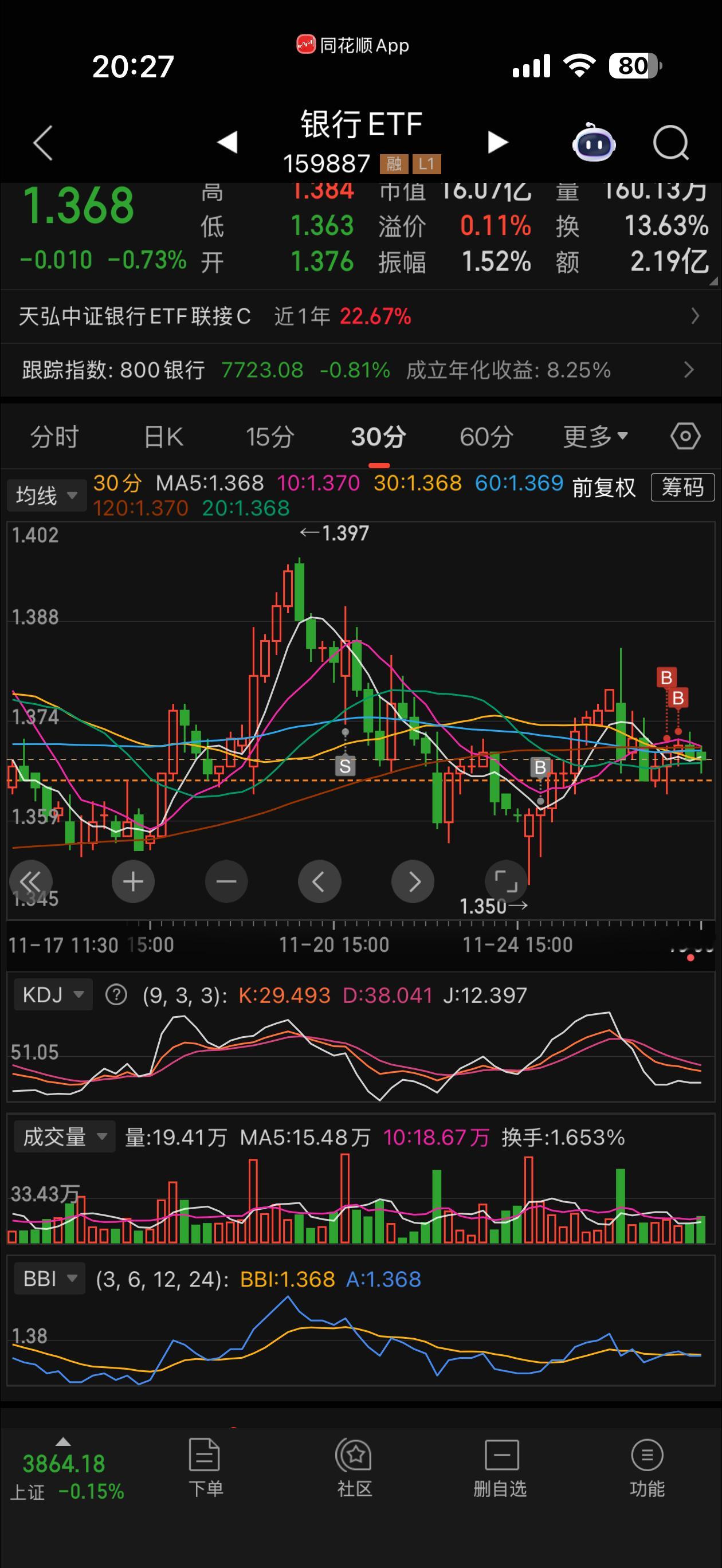Zoom out of the candlestick chart
The width and height of the screenshot is (722, 1568).
pos(226,881)
